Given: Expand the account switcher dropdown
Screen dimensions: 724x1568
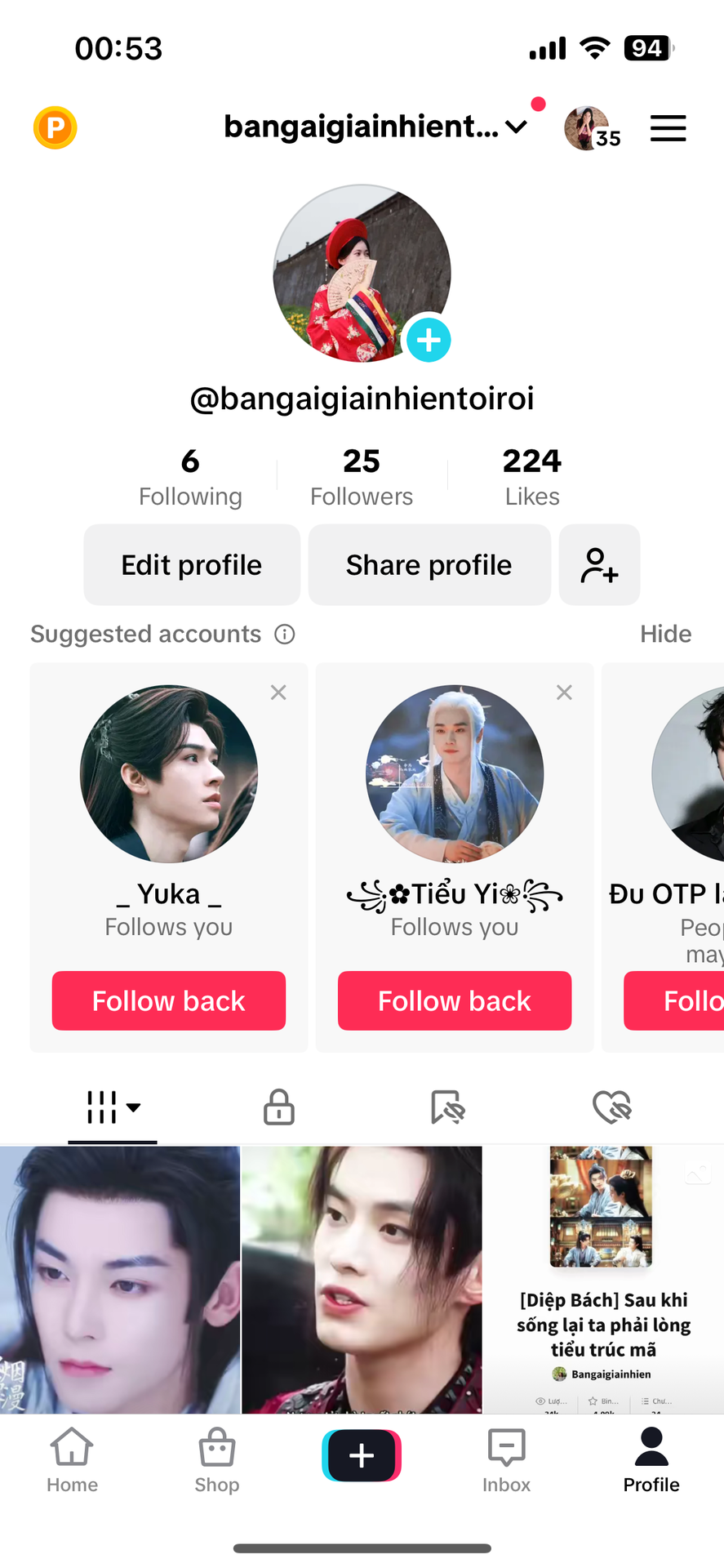Looking at the screenshot, I should [516, 127].
